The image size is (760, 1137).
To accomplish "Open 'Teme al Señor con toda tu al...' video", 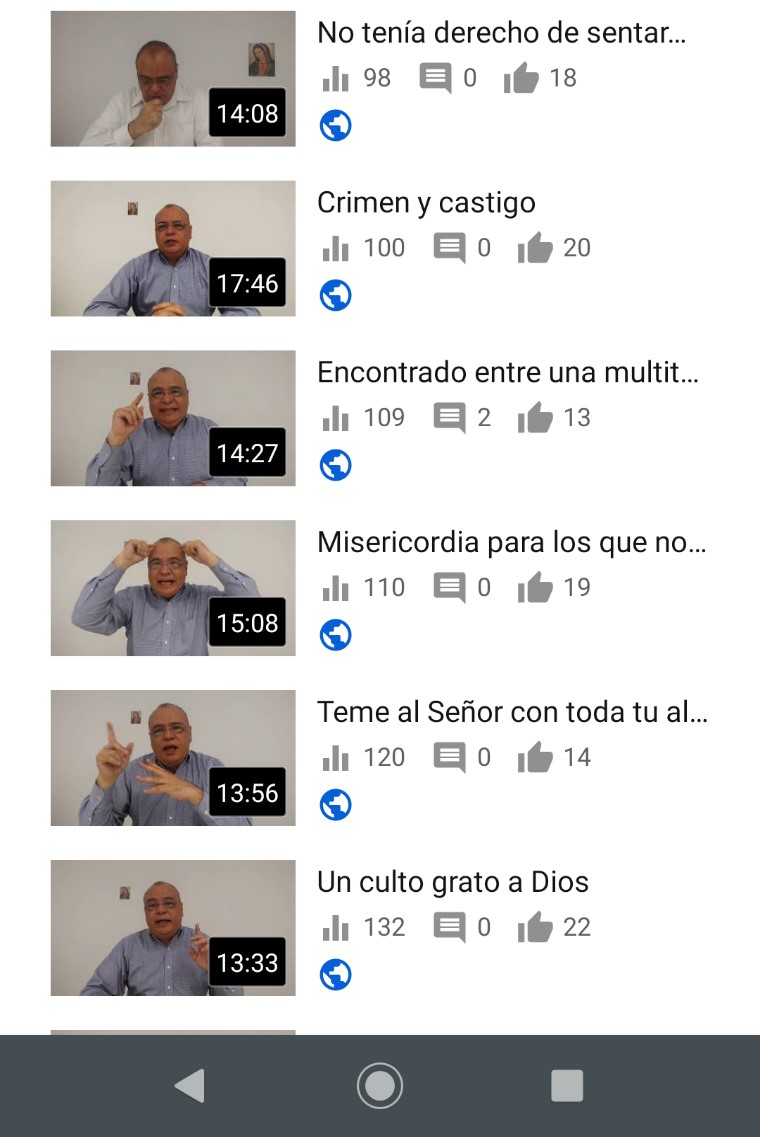I will (x=512, y=713).
